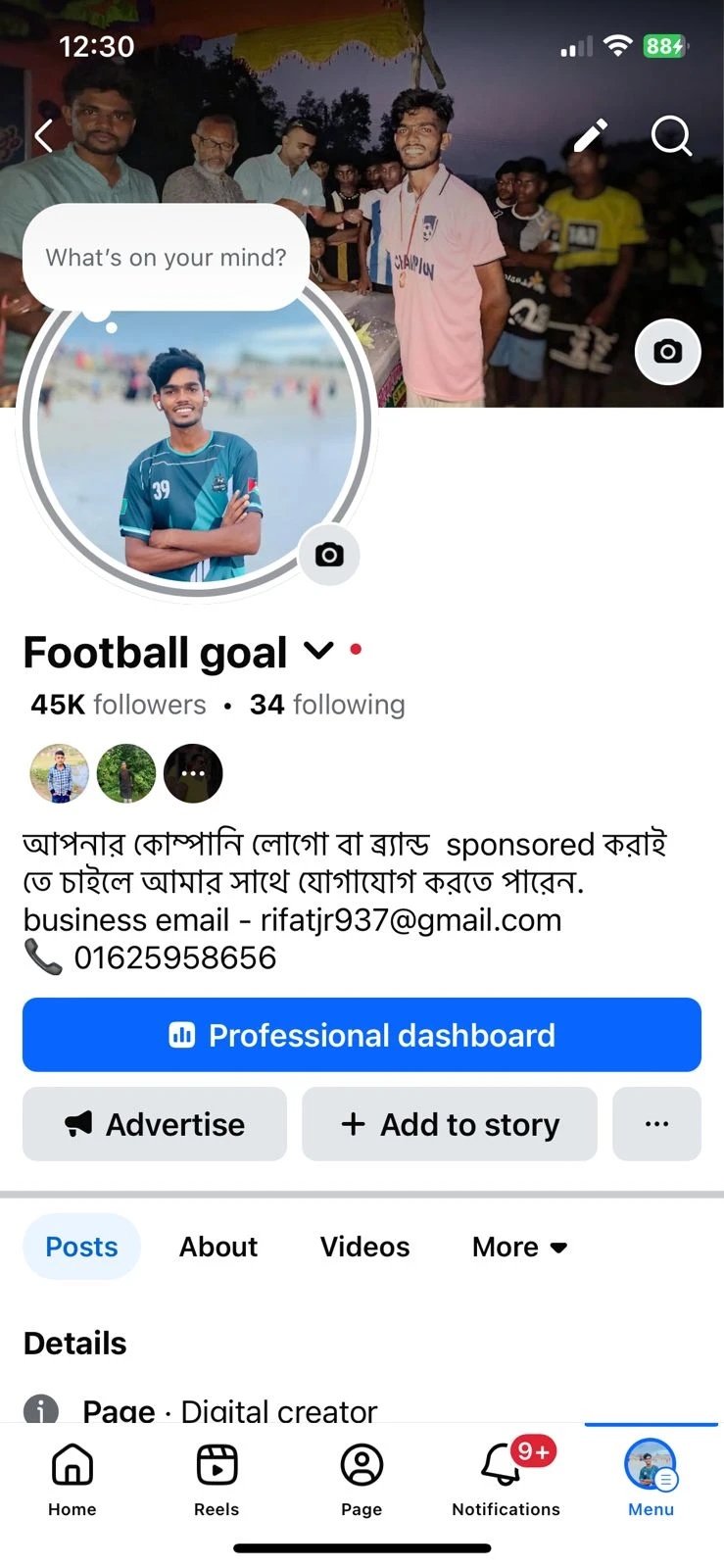The height and width of the screenshot is (1568, 724).
Task: Open the three-dot more options button
Action: coord(656,1124)
